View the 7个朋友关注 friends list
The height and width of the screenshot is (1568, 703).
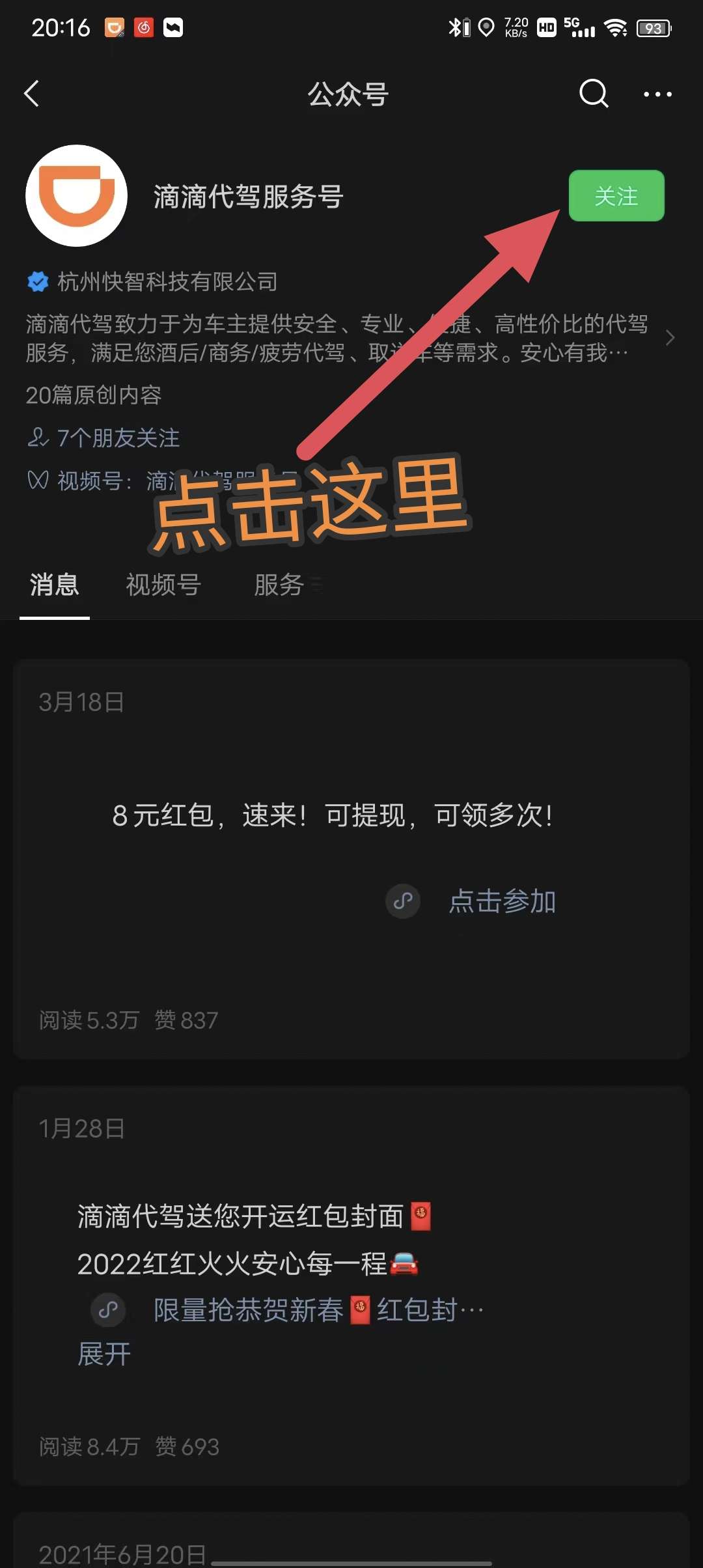click(x=104, y=438)
